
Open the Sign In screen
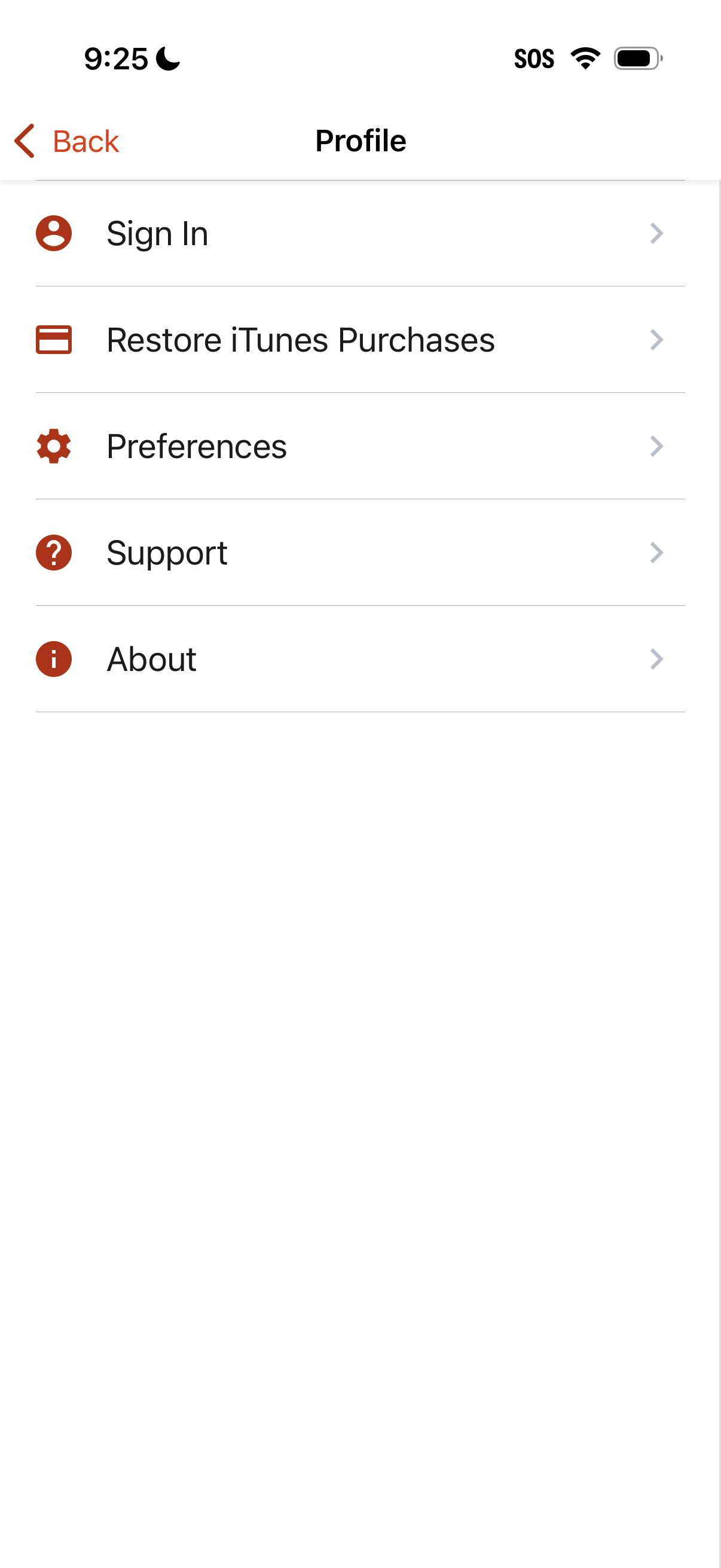click(x=360, y=233)
